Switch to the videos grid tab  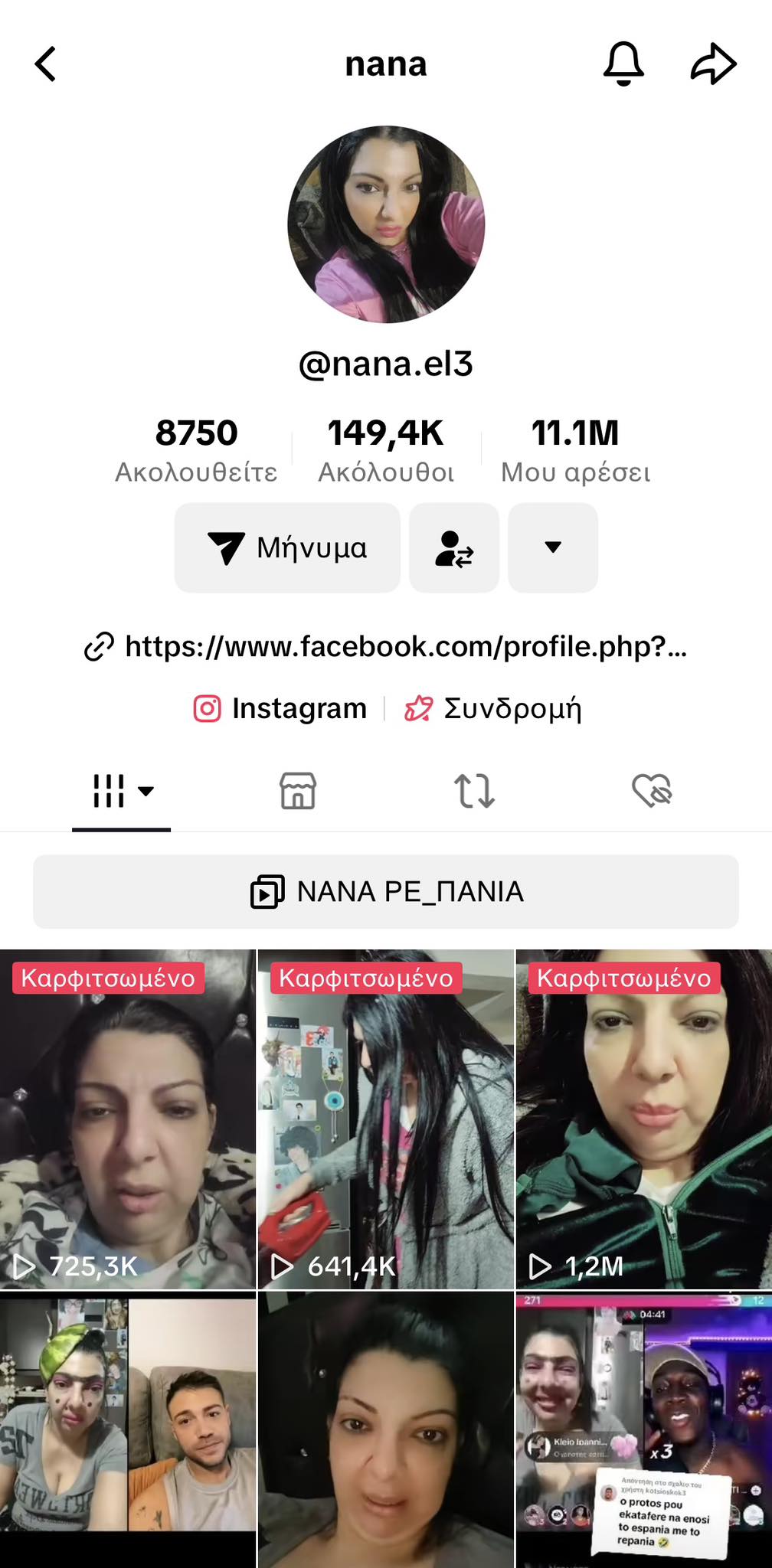click(121, 791)
